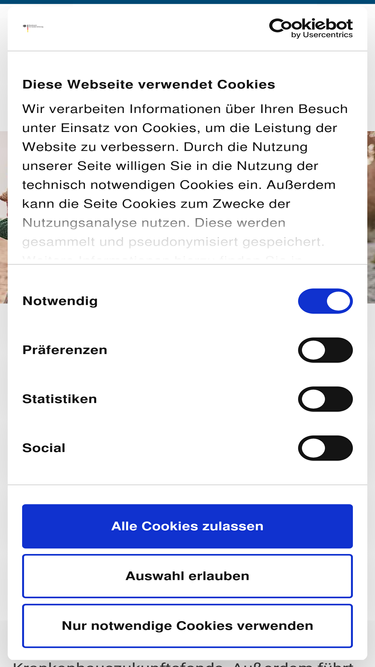This screenshot has height=667, width=375.
Task: Choose Nur notwendige Cookies verwenden
Action: tap(188, 626)
